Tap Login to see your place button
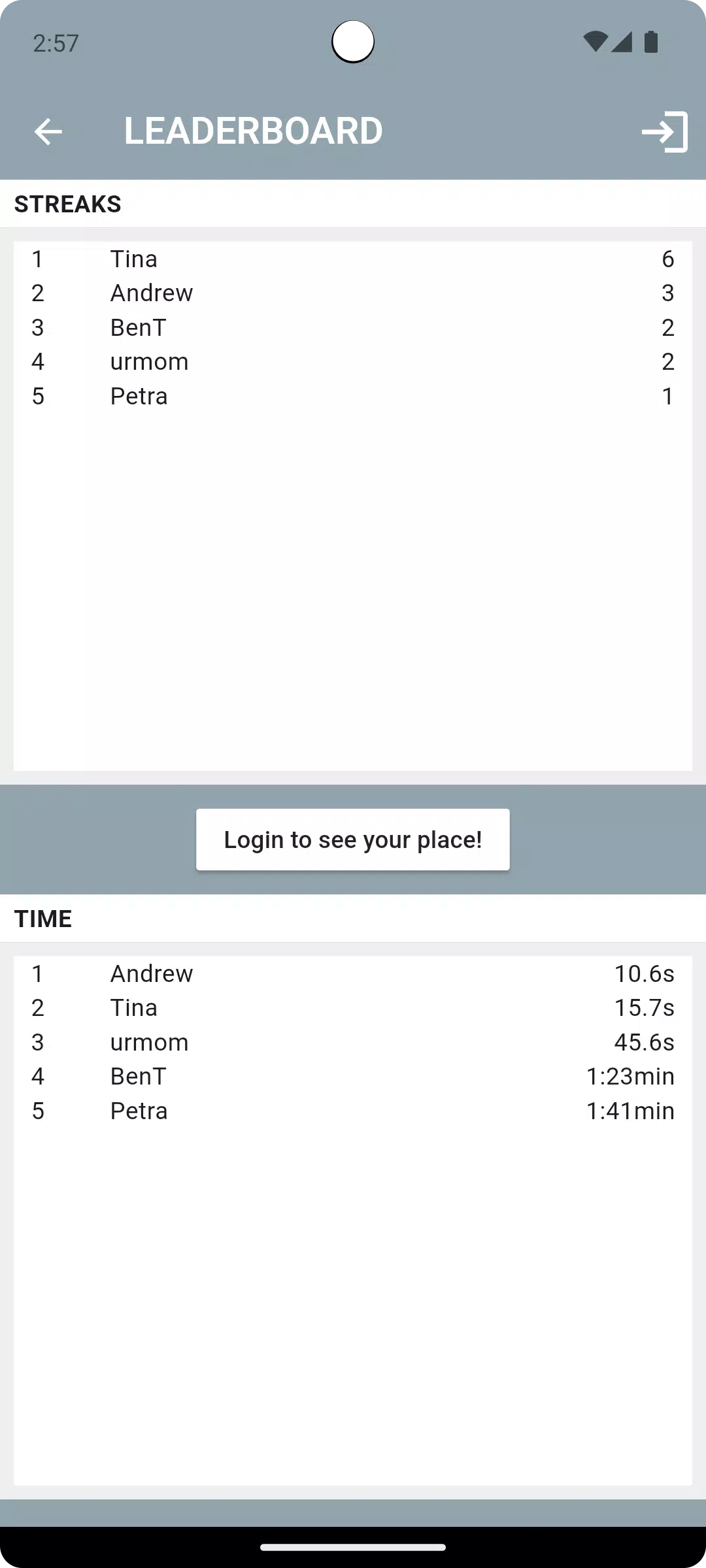Viewport: 706px width, 1568px height. pyautogui.click(x=353, y=840)
